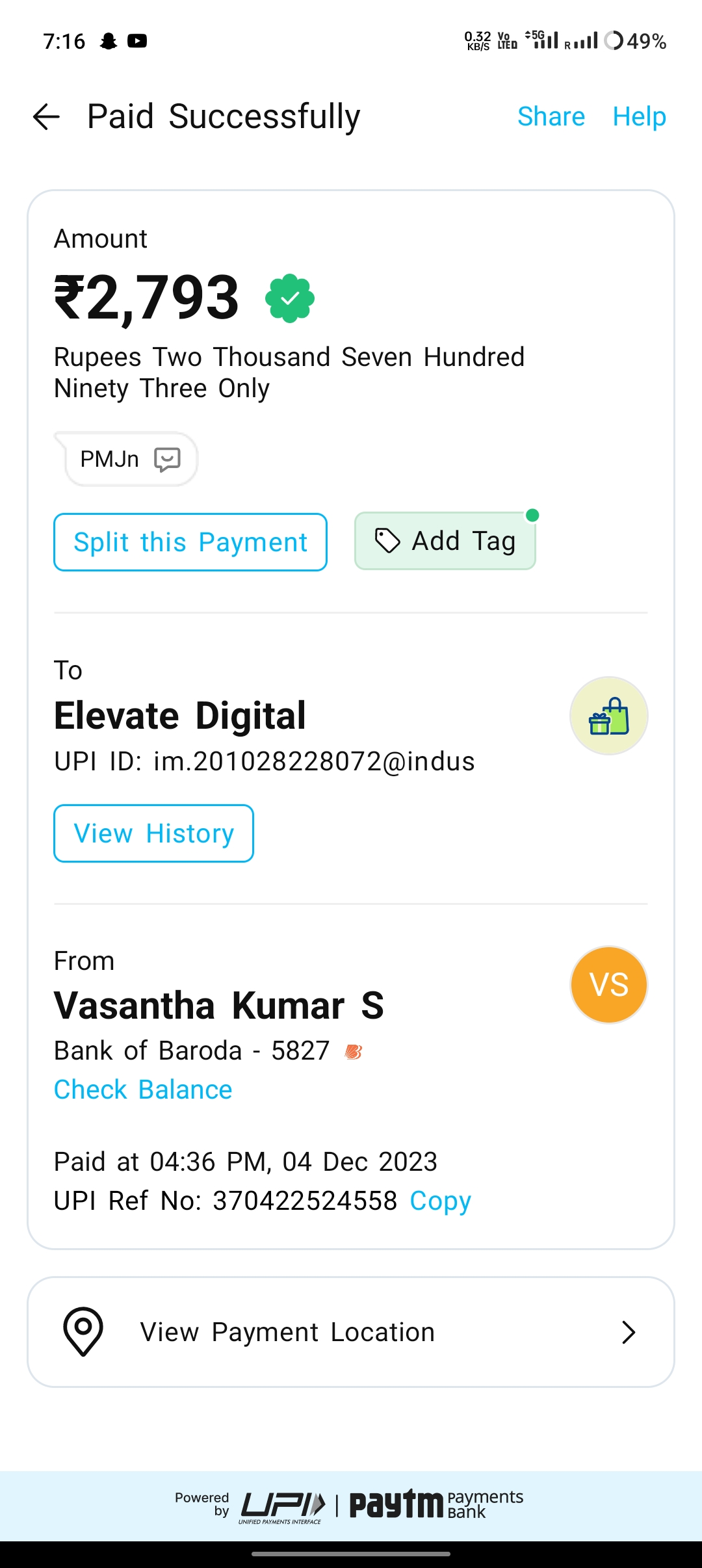Check Balance of Bank of Baroda account

click(143, 1090)
